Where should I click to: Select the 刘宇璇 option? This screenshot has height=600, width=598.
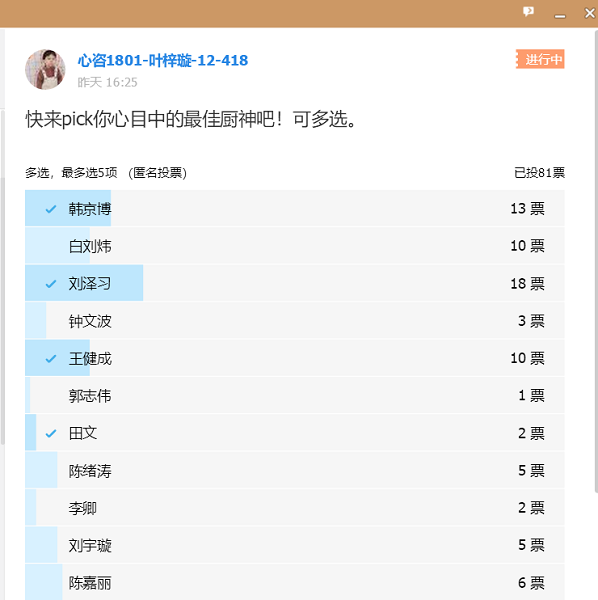(x=295, y=545)
